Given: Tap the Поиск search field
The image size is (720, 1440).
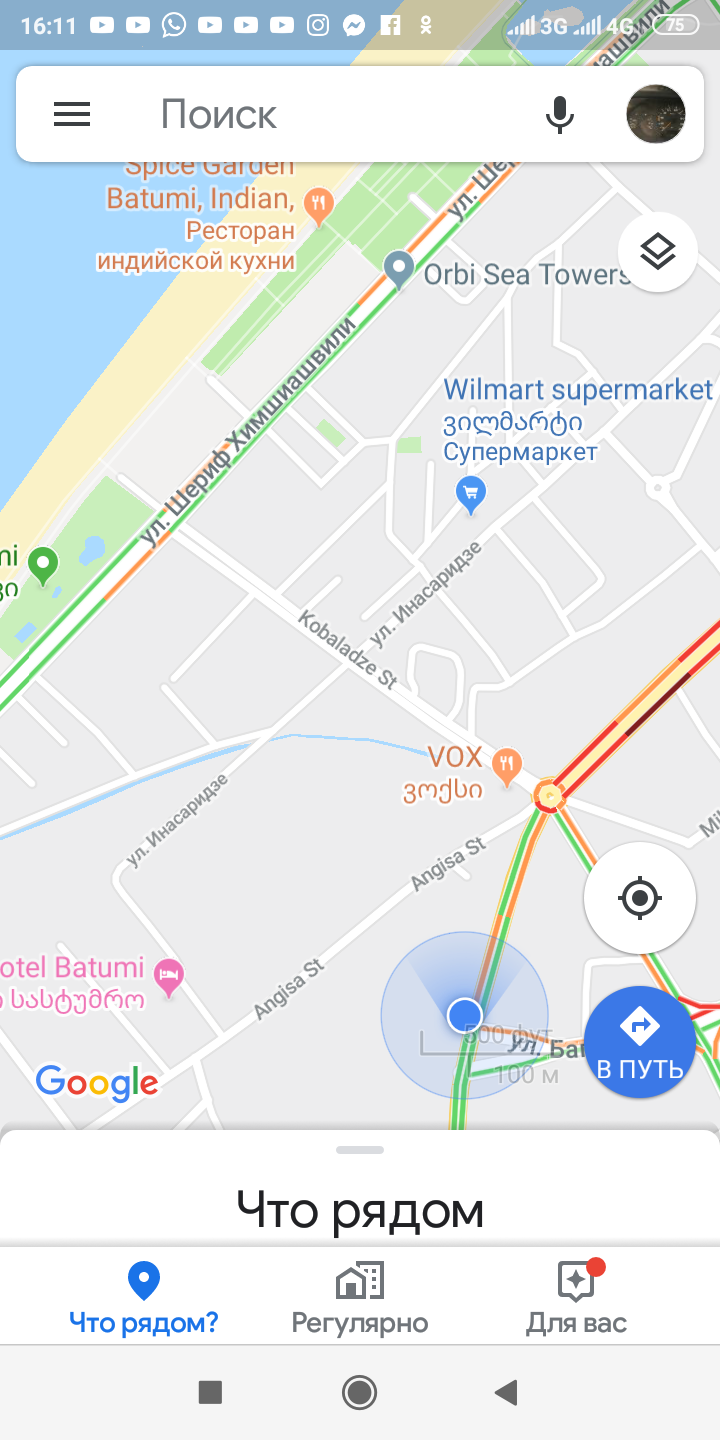Looking at the screenshot, I should [330, 115].
